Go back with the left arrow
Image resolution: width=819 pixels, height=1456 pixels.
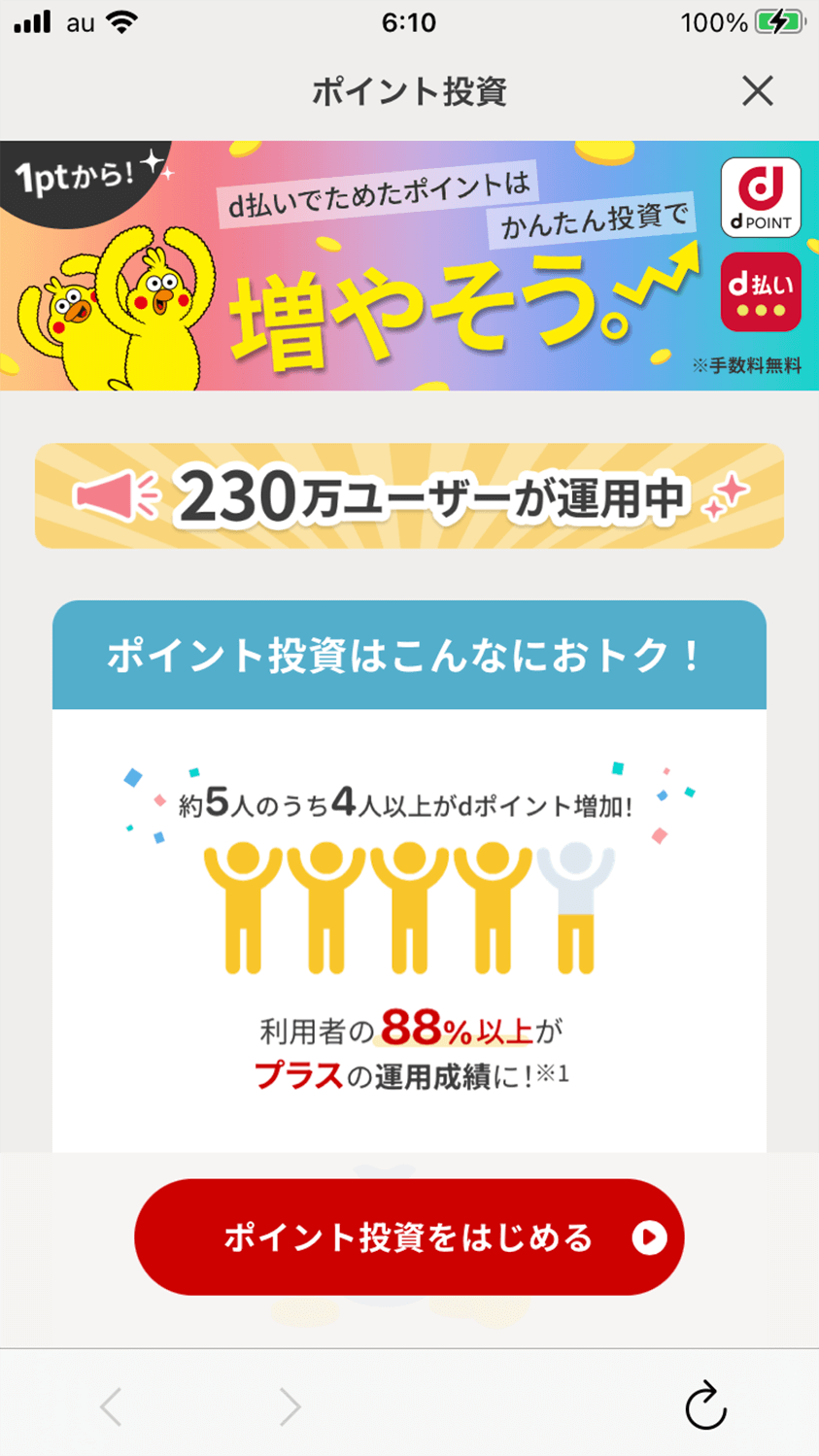tap(112, 1405)
